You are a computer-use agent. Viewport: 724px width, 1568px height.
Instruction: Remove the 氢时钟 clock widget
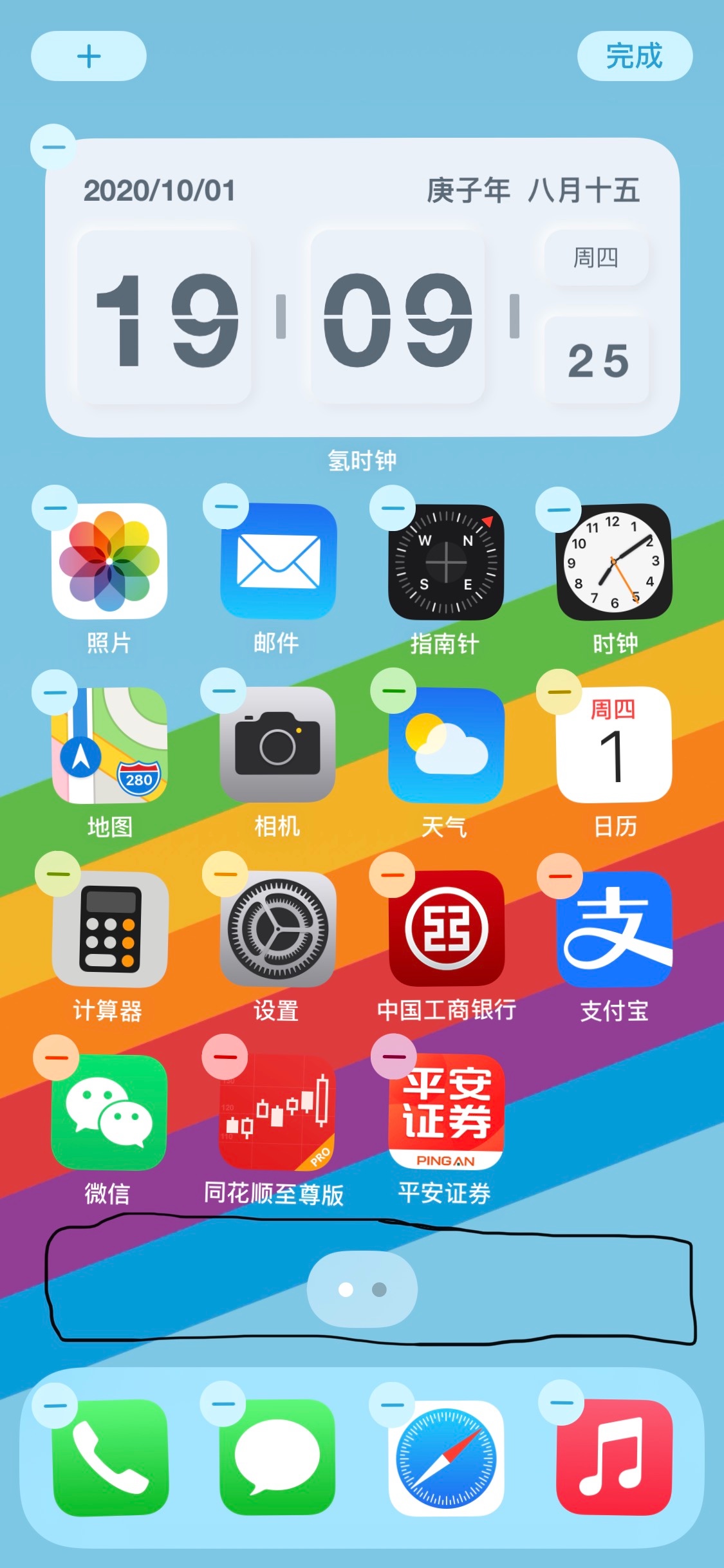pyautogui.click(x=53, y=147)
